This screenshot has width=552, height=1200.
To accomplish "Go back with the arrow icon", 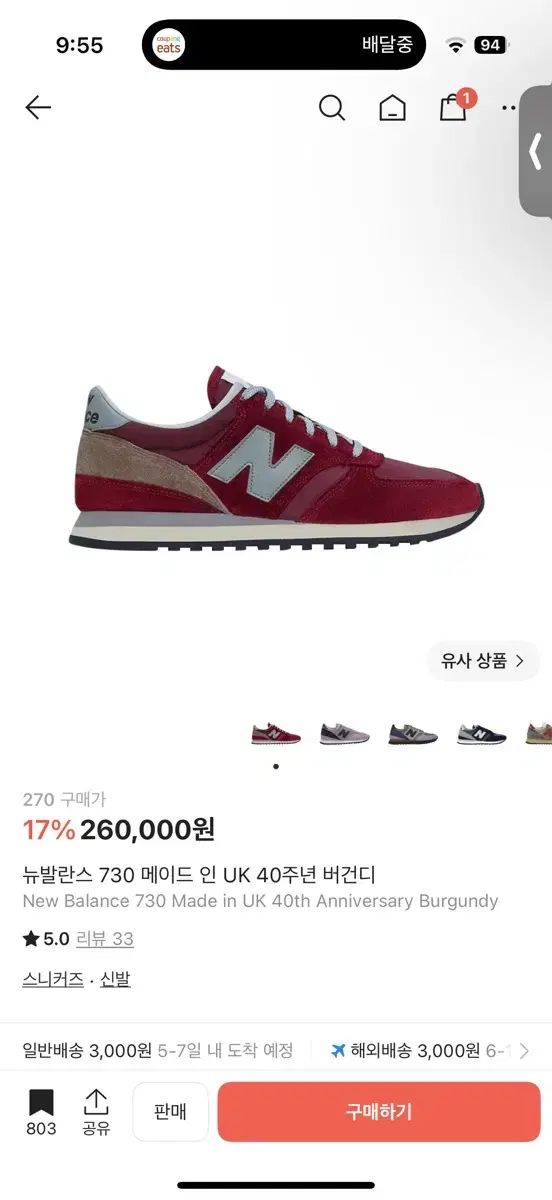I will [x=38, y=108].
